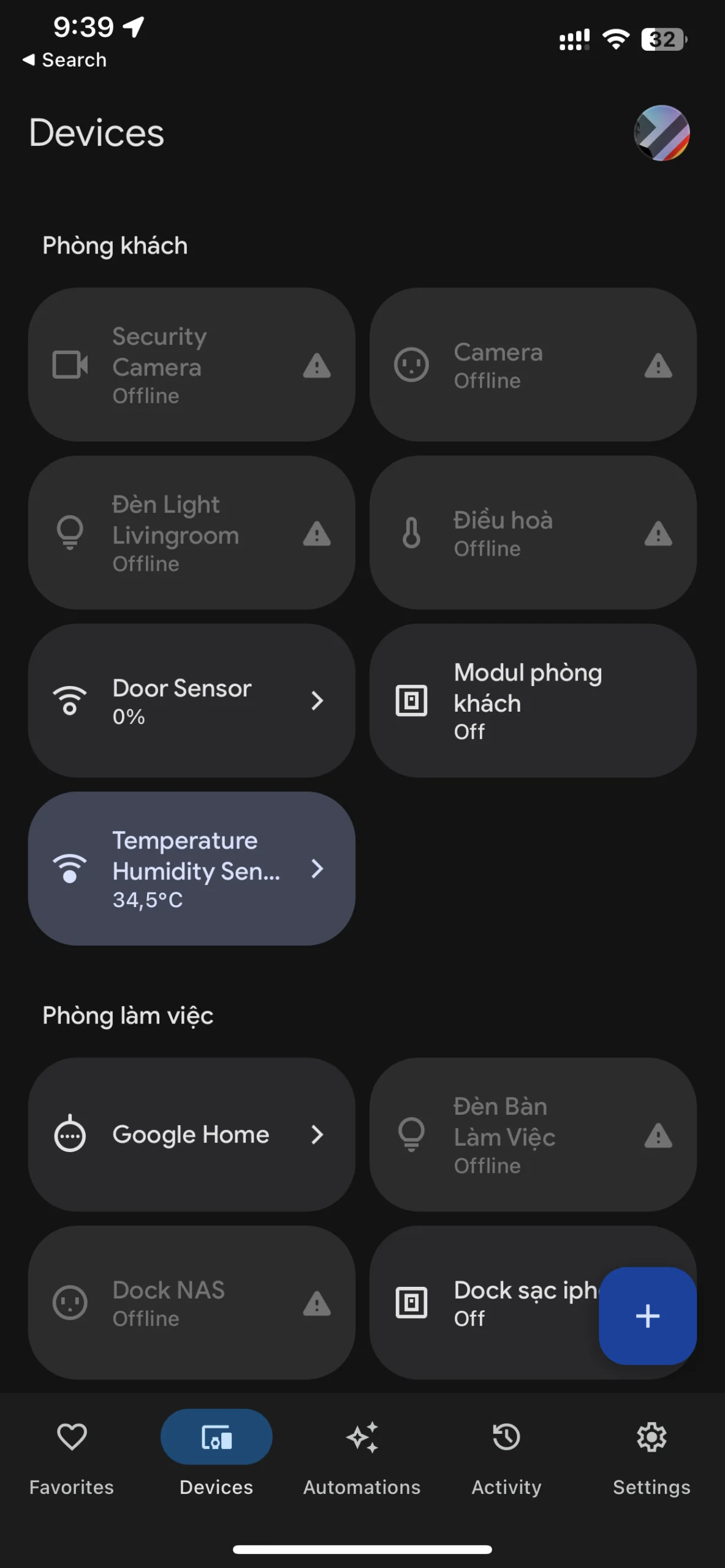This screenshot has width=725, height=1568.
Task: Open the Activity tab
Action: point(506,1458)
